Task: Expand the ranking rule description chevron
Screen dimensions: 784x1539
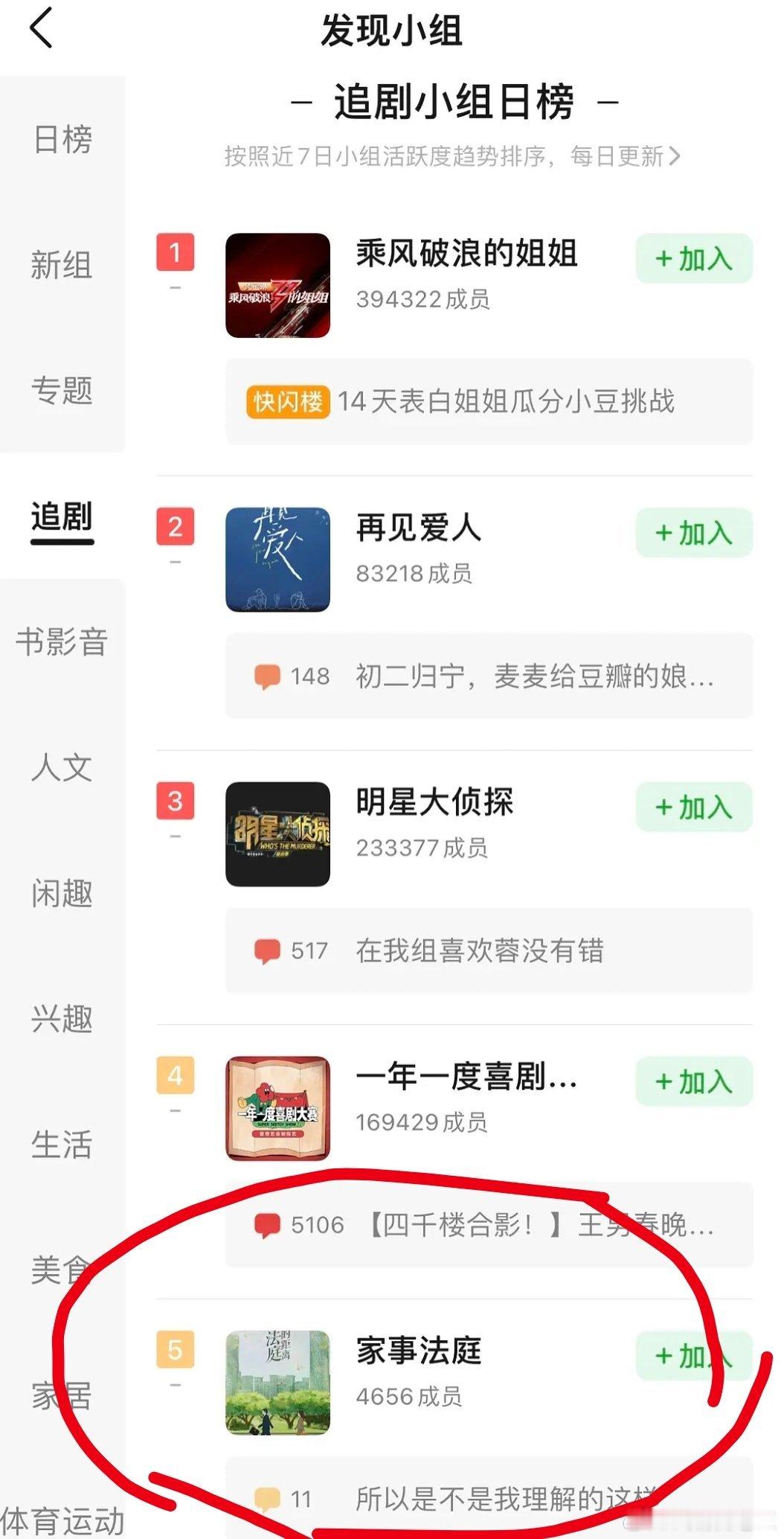Action: click(x=675, y=155)
